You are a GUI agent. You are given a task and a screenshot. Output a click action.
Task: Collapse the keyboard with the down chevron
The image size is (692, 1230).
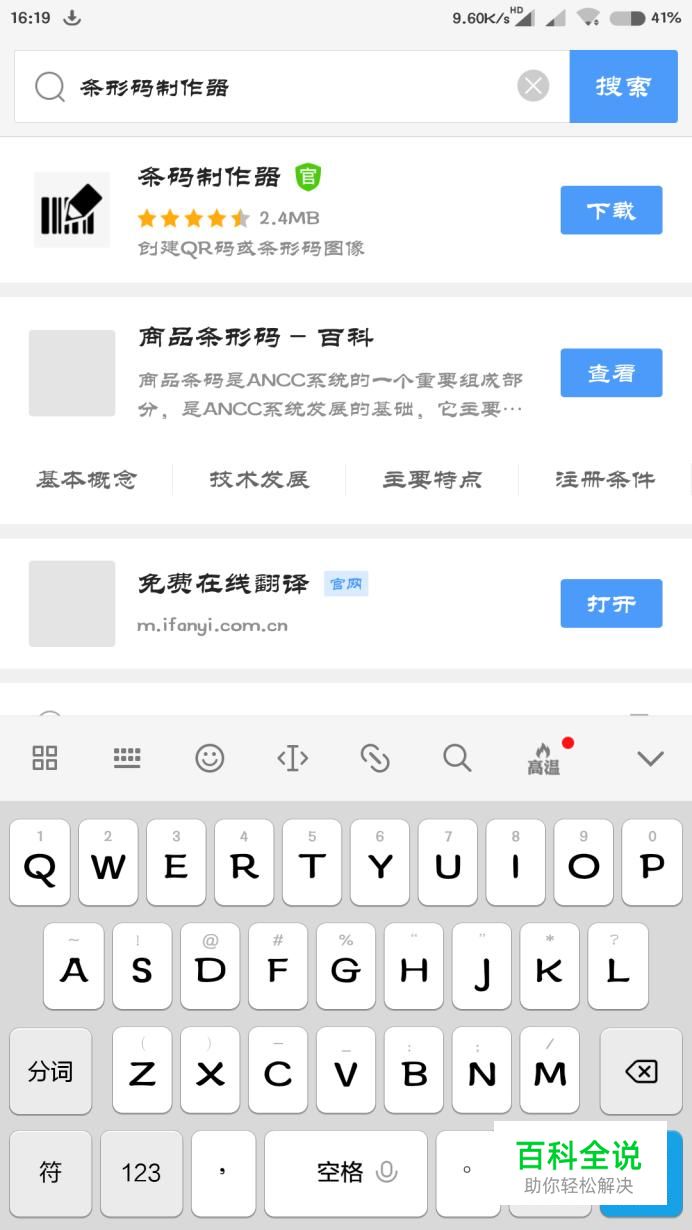coord(650,758)
